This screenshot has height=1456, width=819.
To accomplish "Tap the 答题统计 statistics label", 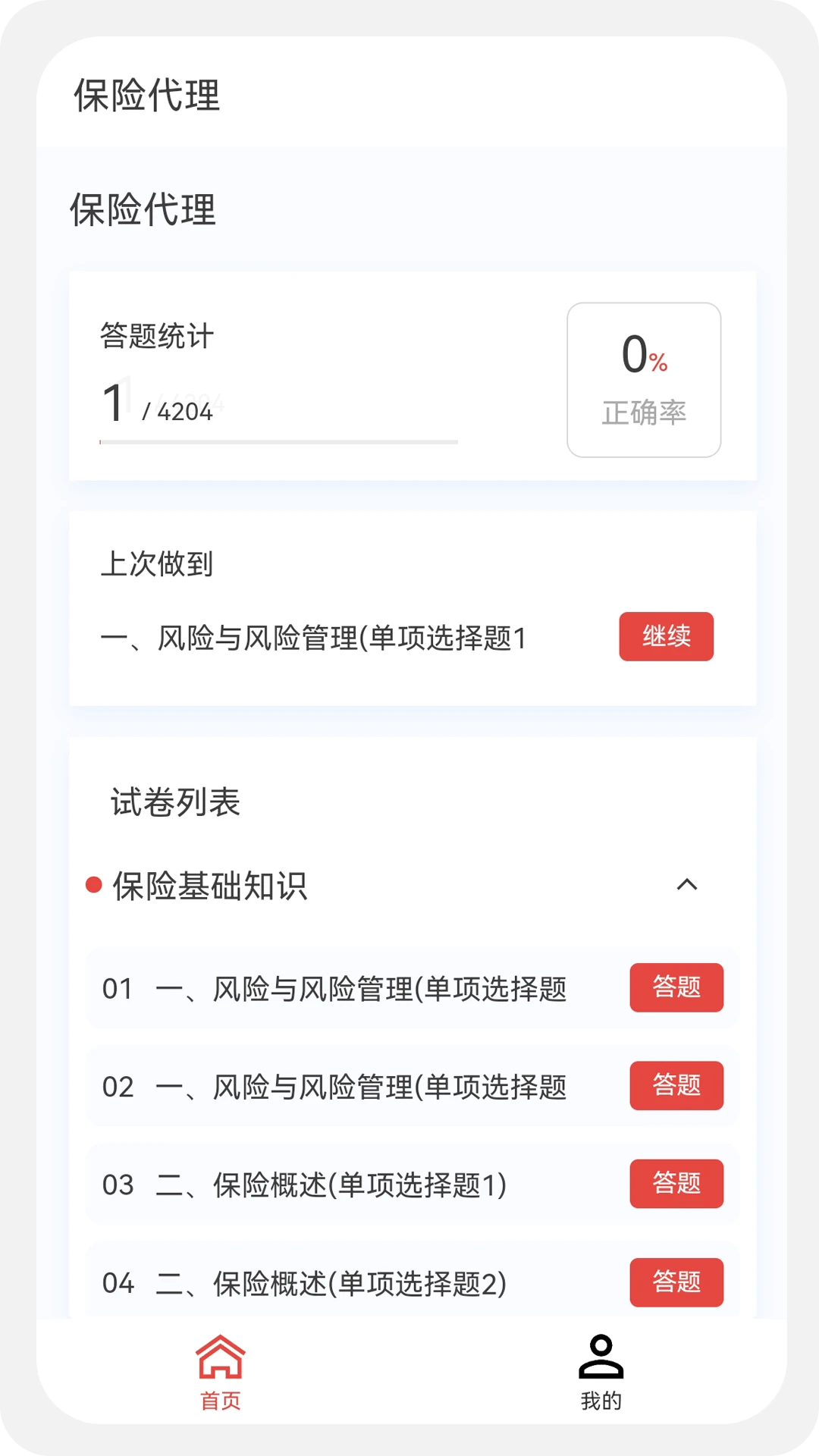I will 155,339.
